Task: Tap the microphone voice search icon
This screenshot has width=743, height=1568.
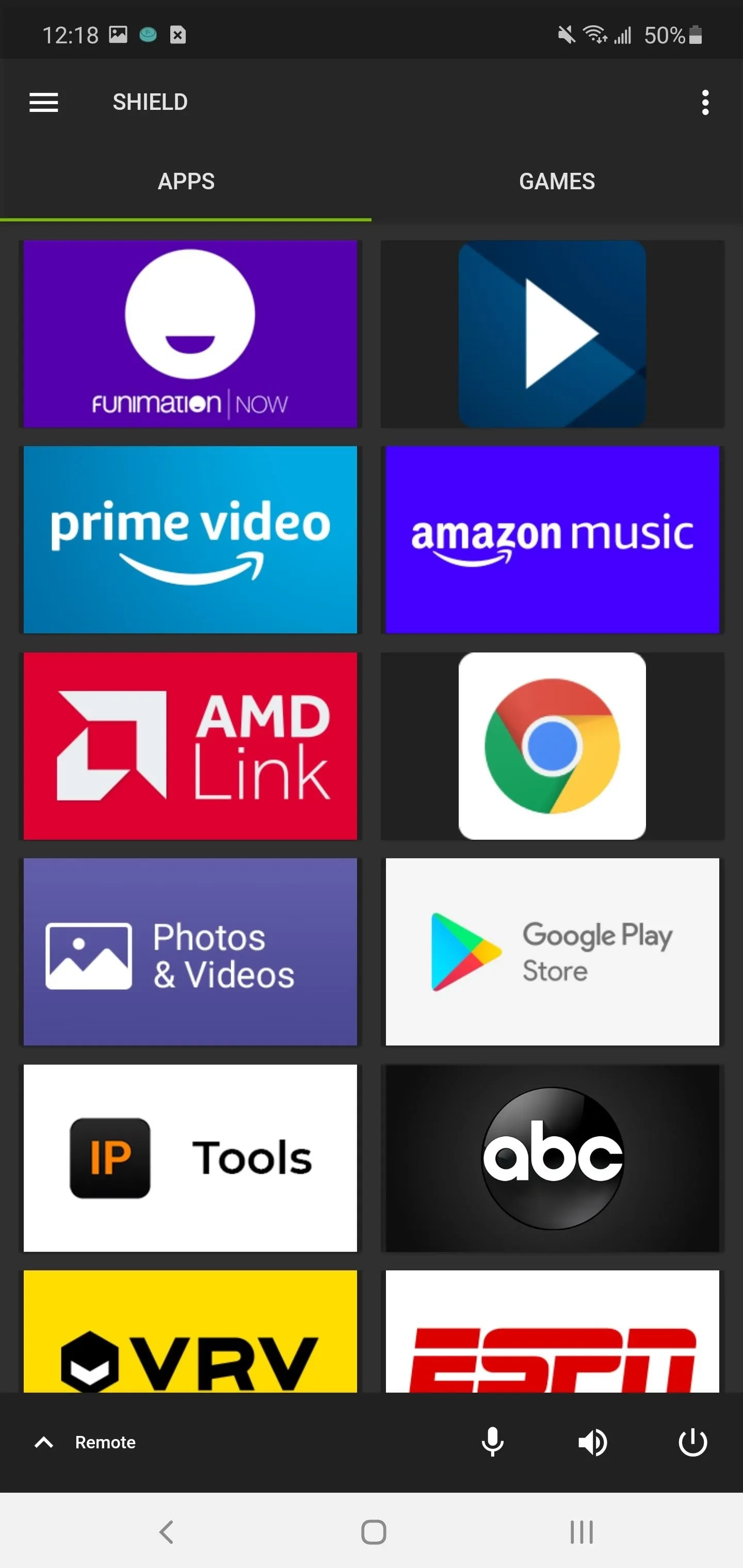Action: 492,1442
